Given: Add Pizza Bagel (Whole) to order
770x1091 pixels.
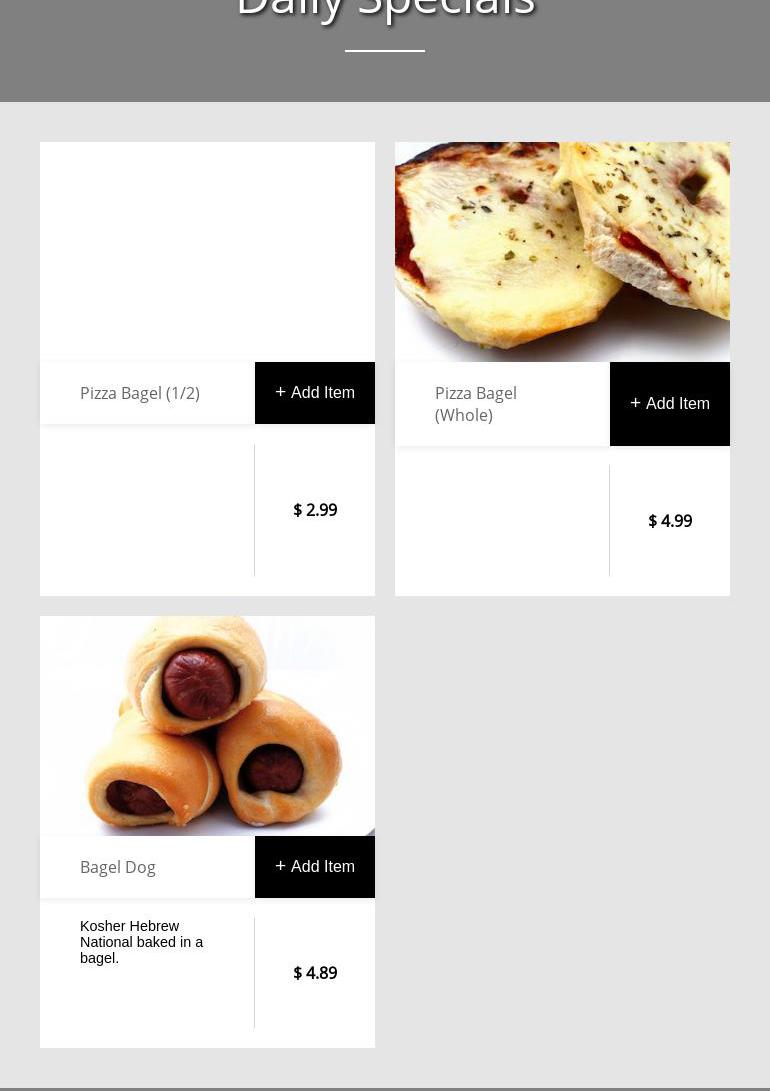Looking at the screenshot, I should (670, 404).
